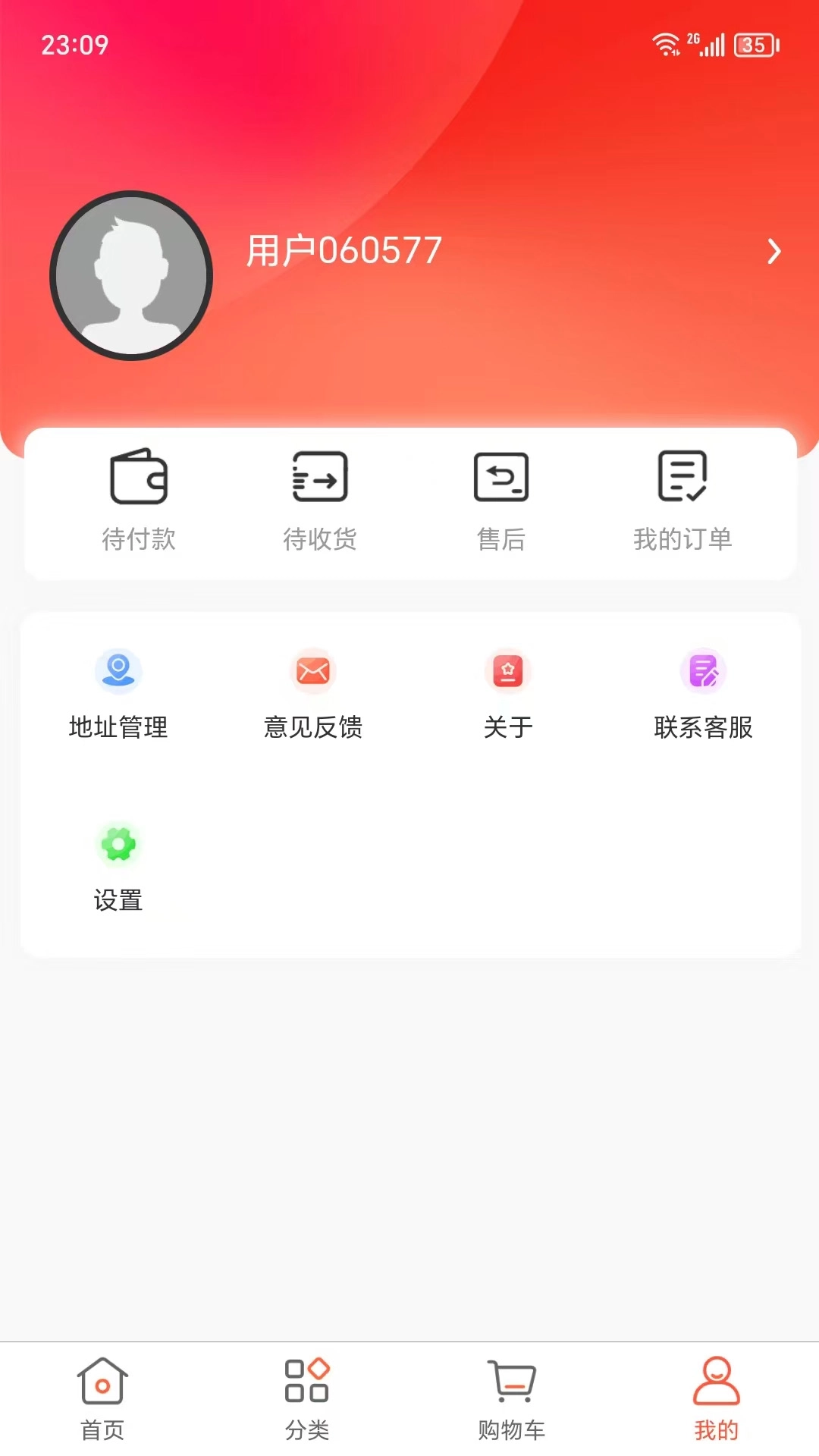View orders via 我的订单 checklist icon

682,478
